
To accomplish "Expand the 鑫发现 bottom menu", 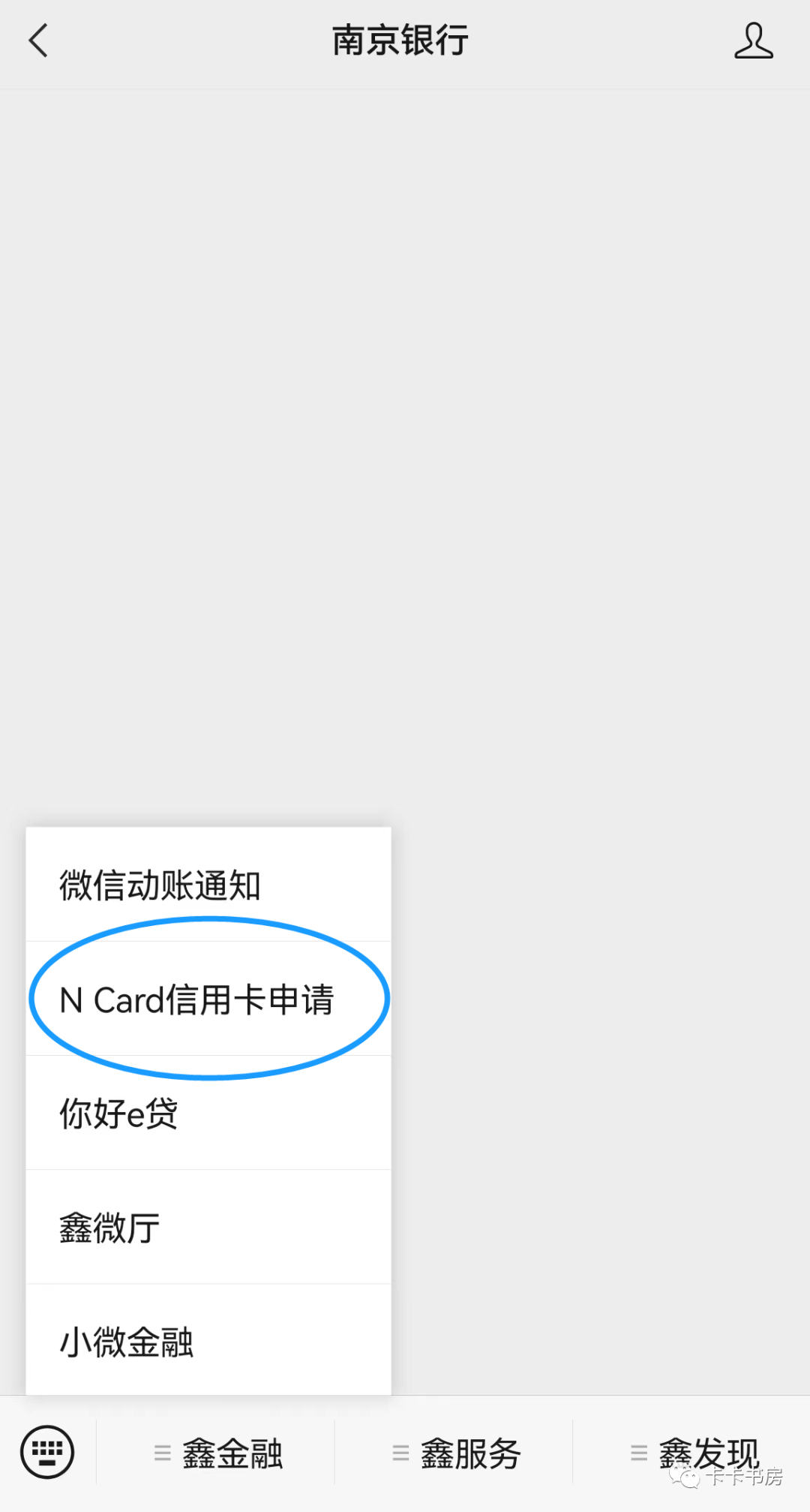I will tap(694, 1453).
